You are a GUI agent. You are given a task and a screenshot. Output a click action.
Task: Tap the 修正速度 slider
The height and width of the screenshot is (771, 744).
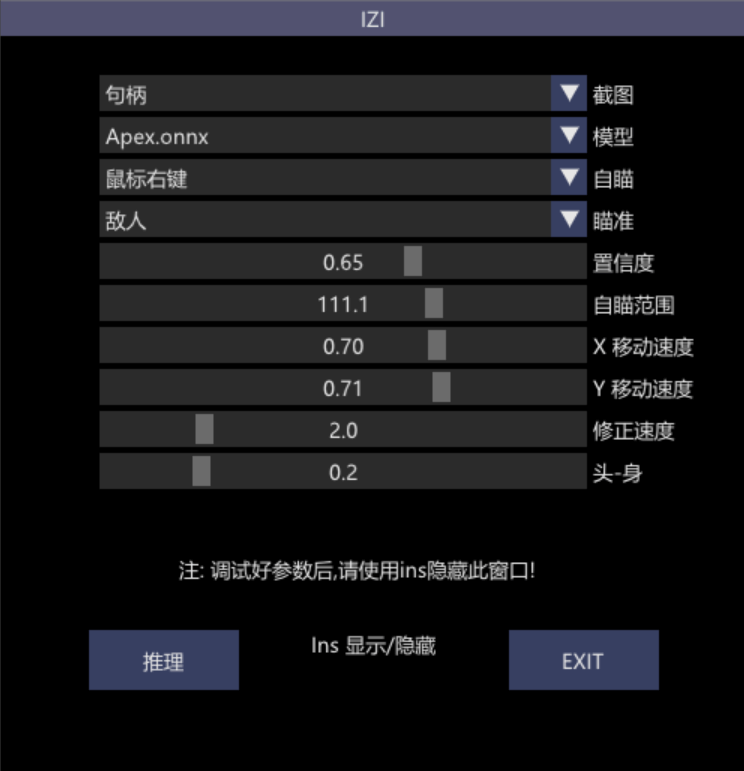tap(204, 430)
